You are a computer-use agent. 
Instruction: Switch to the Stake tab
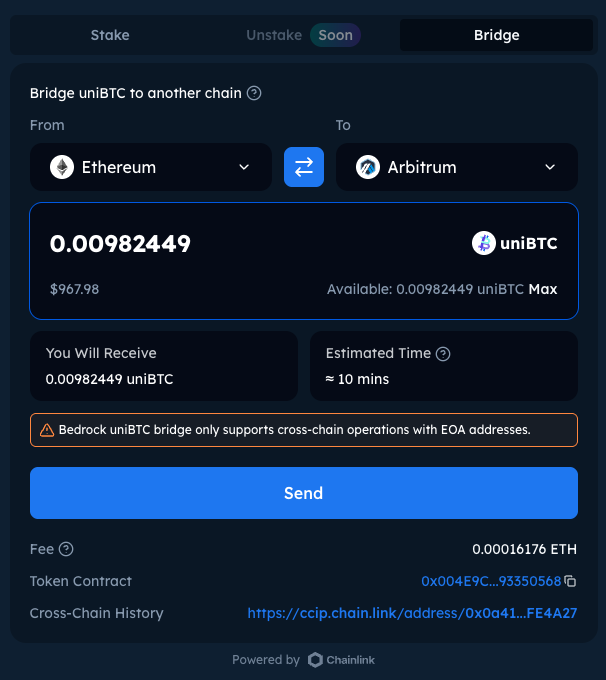110,35
